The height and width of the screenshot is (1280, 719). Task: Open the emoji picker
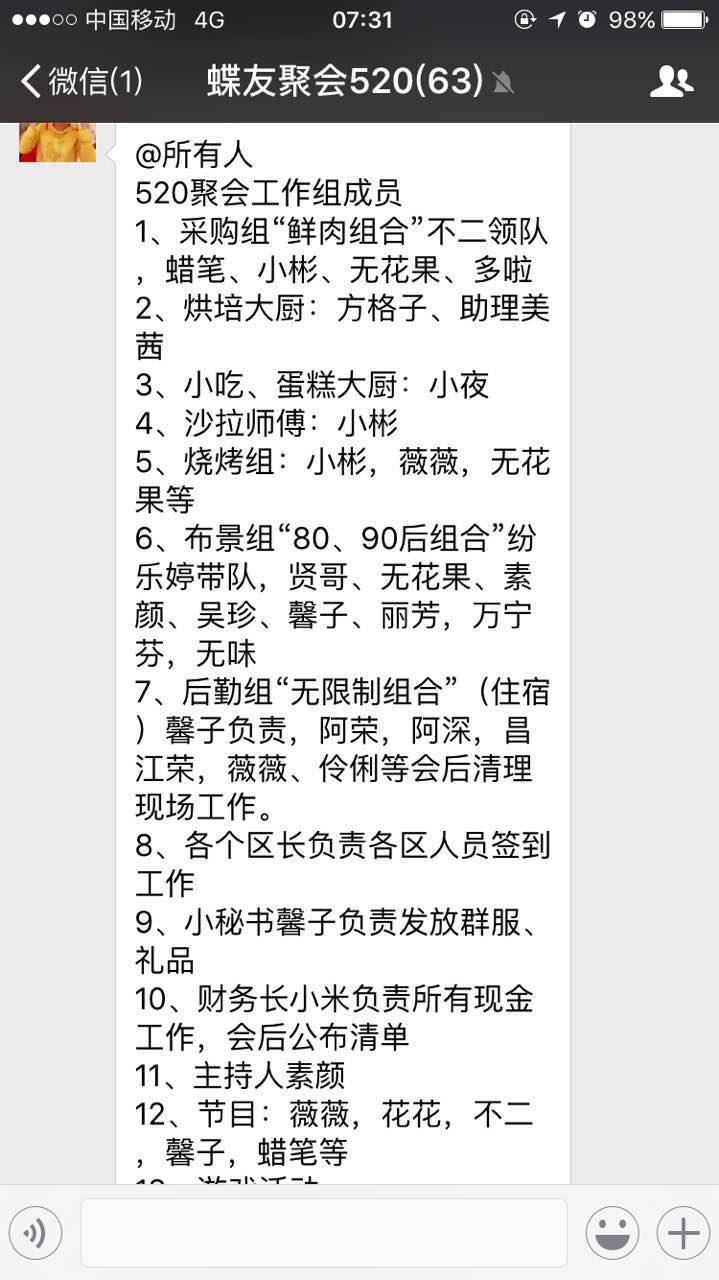click(x=612, y=1232)
